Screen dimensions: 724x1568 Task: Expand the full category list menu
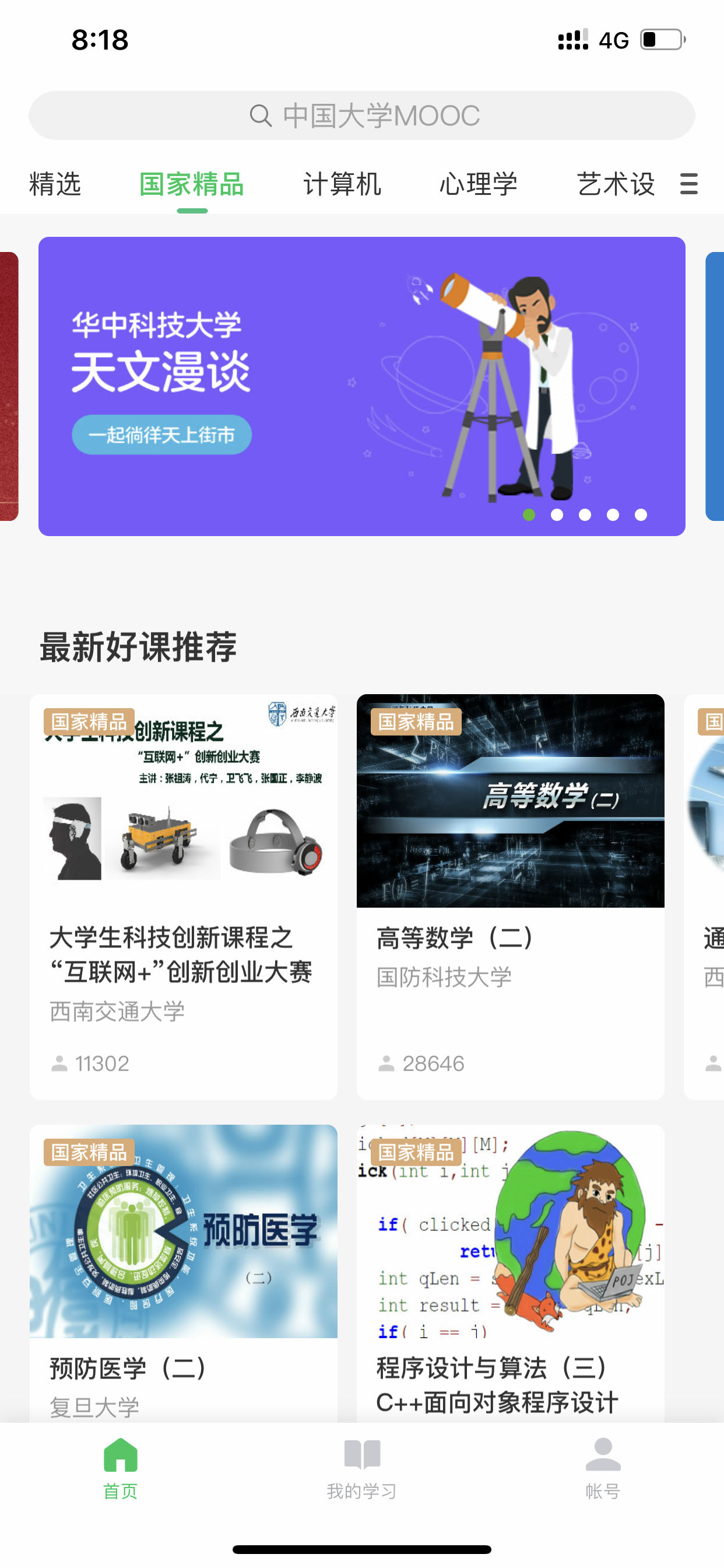688,184
